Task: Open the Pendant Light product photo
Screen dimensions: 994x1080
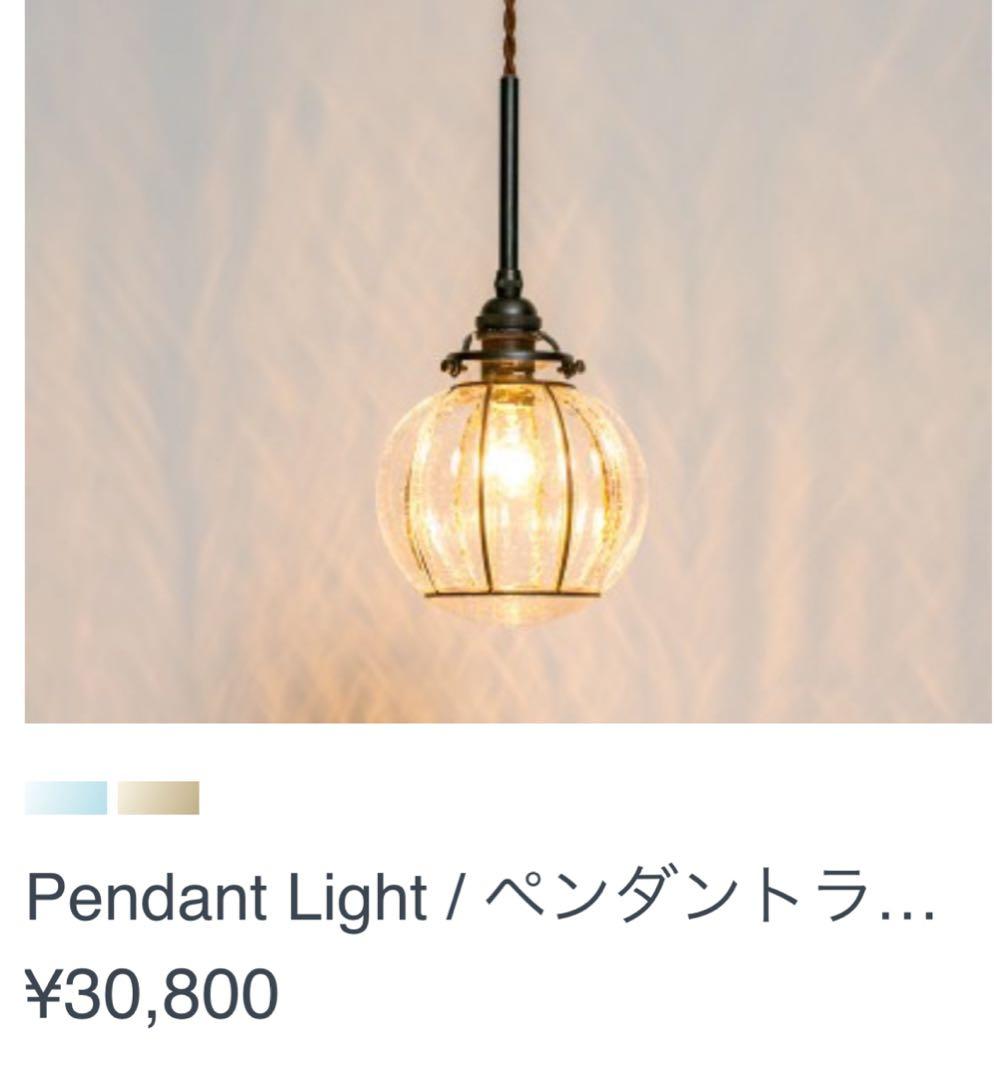Action: [x=508, y=360]
